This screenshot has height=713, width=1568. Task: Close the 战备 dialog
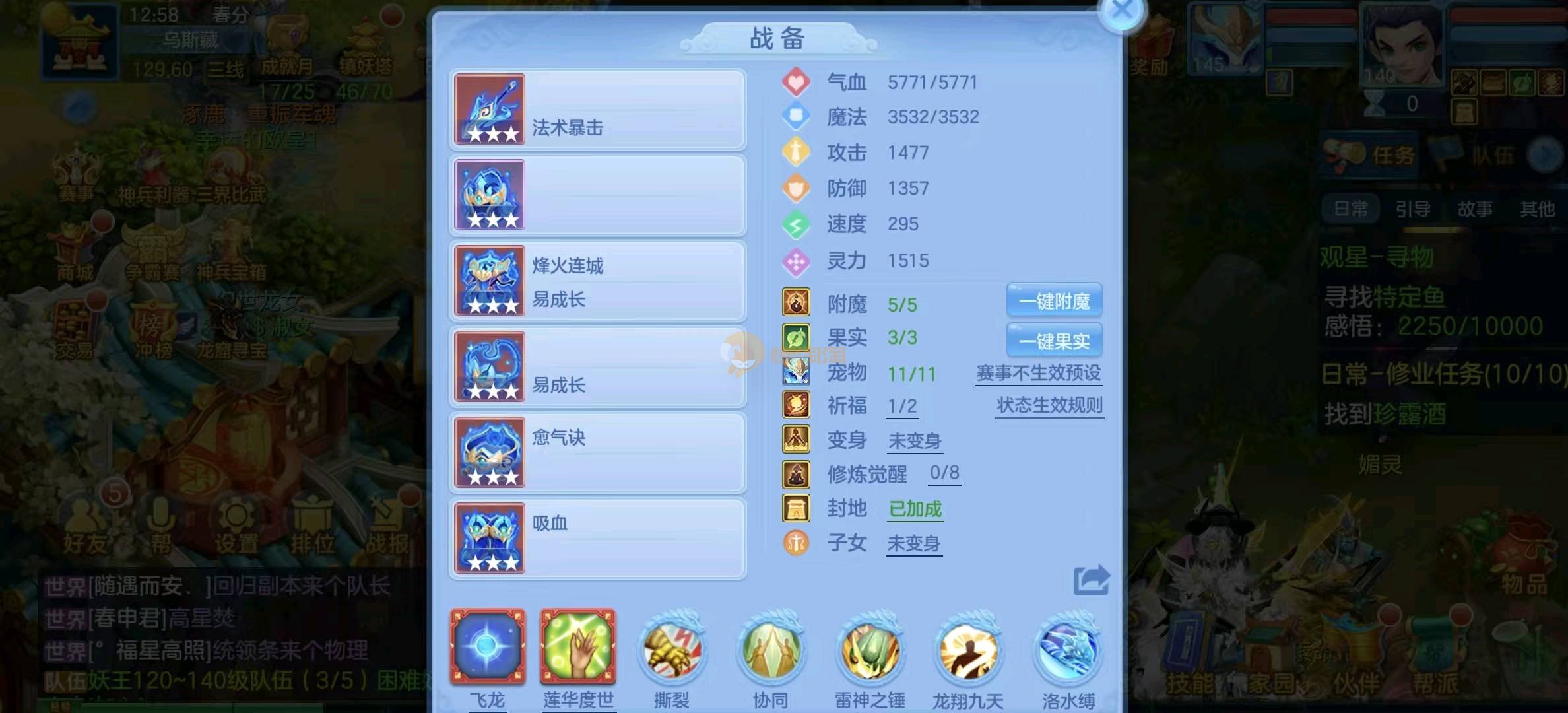coord(1121,11)
